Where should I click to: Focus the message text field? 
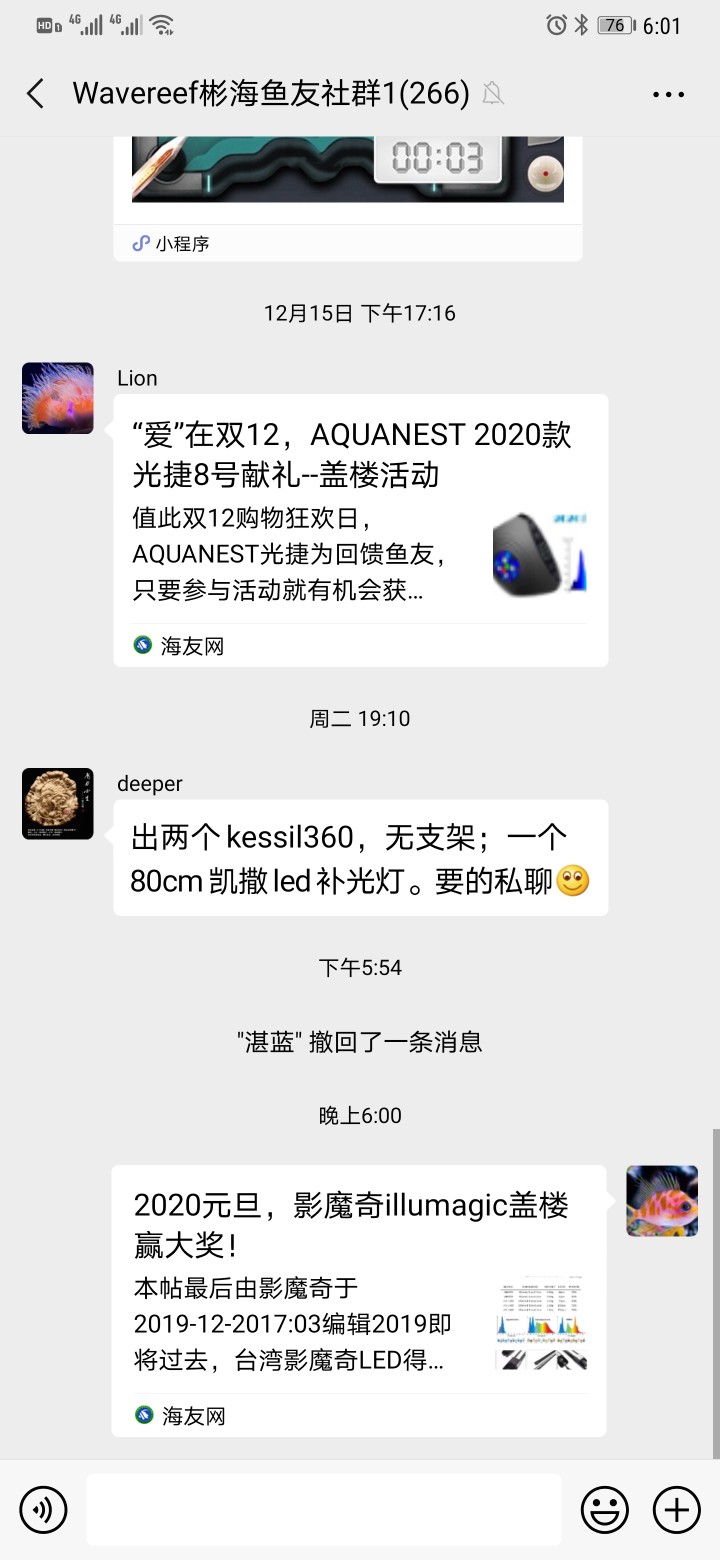[x=323, y=1509]
